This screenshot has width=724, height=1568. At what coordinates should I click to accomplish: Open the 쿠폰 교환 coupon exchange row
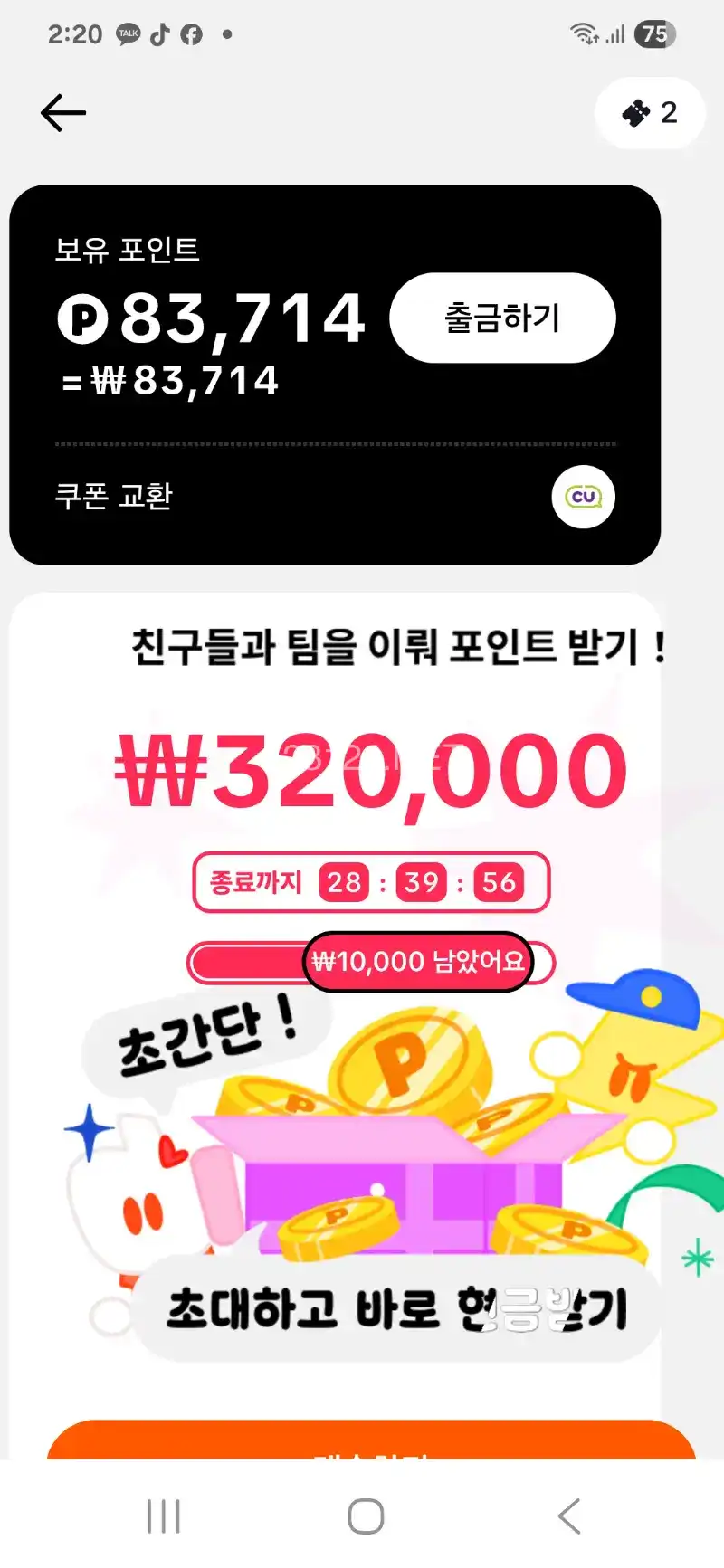click(114, 496)
